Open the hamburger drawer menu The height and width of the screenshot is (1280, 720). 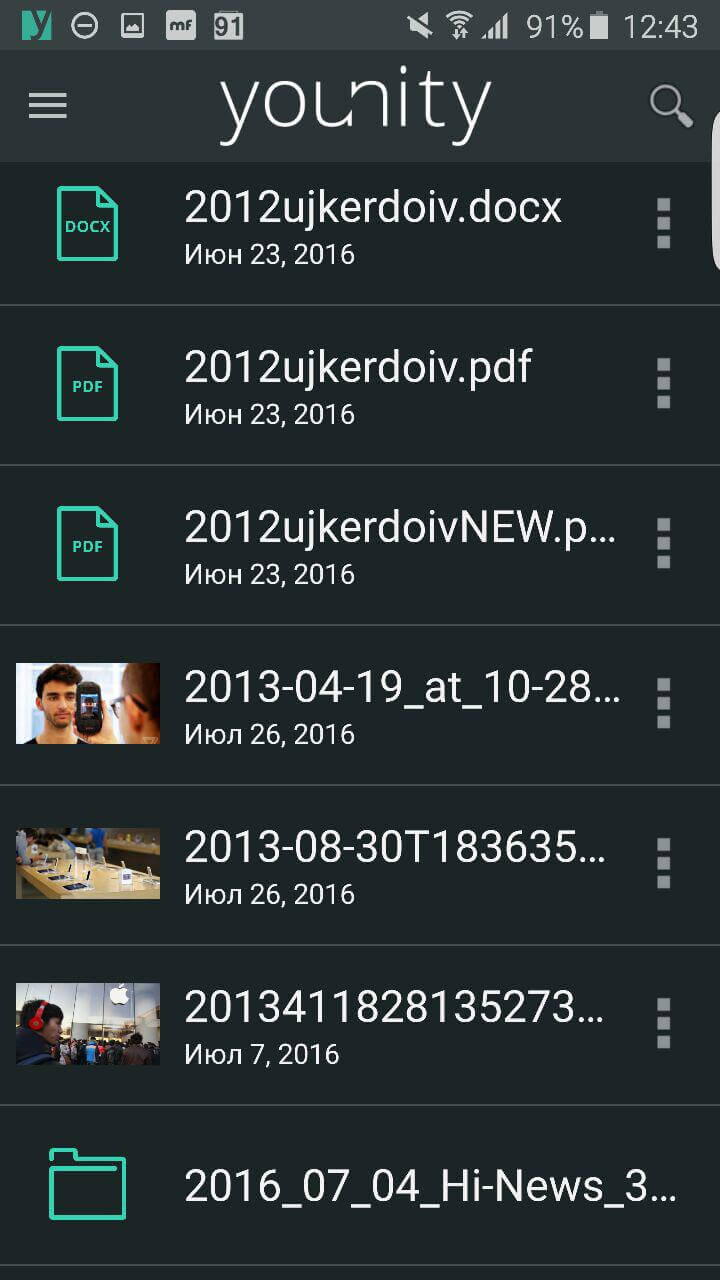click(x=47, y=105)
